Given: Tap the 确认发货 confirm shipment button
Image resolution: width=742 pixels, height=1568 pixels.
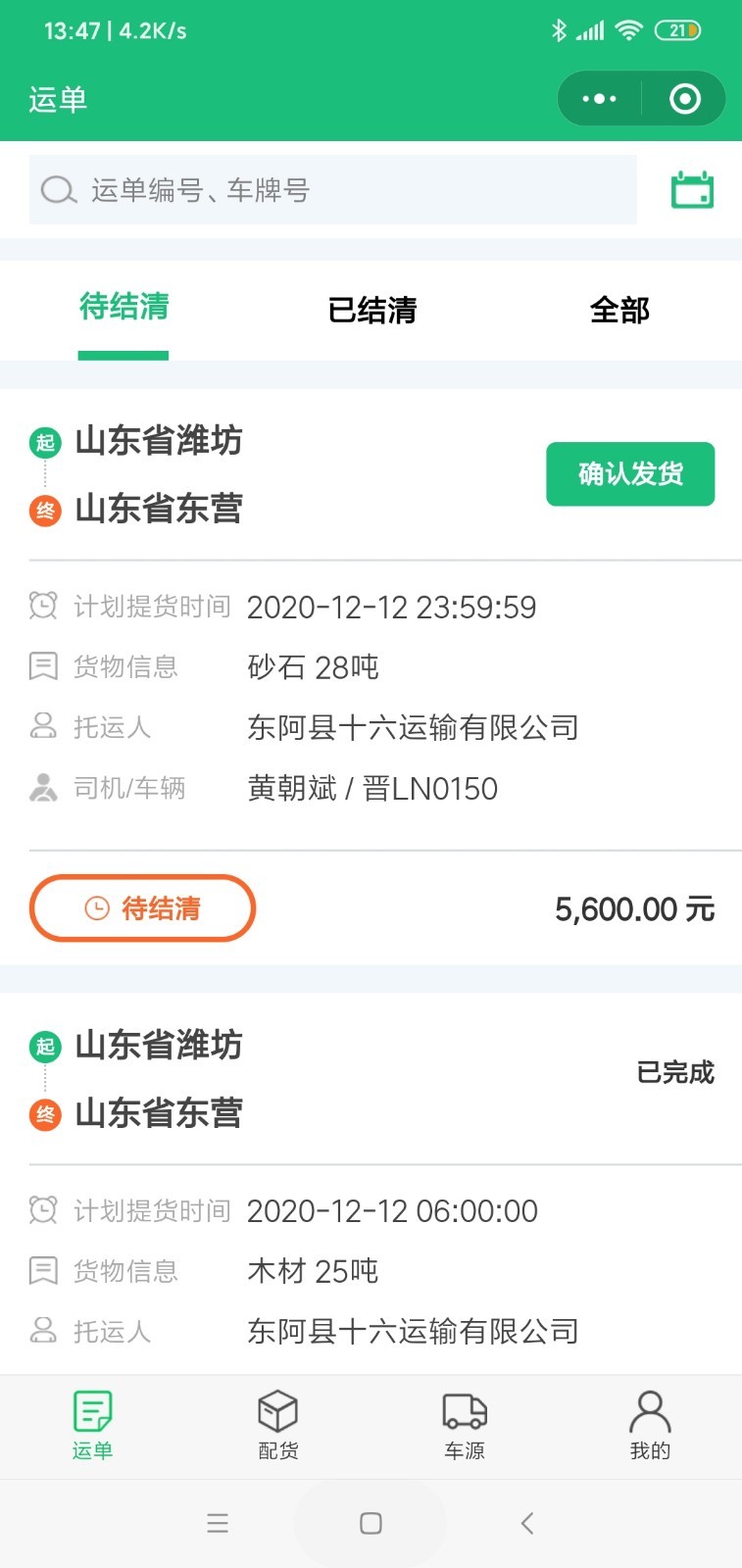Looking at the screenshot, I should pos(630,473).
